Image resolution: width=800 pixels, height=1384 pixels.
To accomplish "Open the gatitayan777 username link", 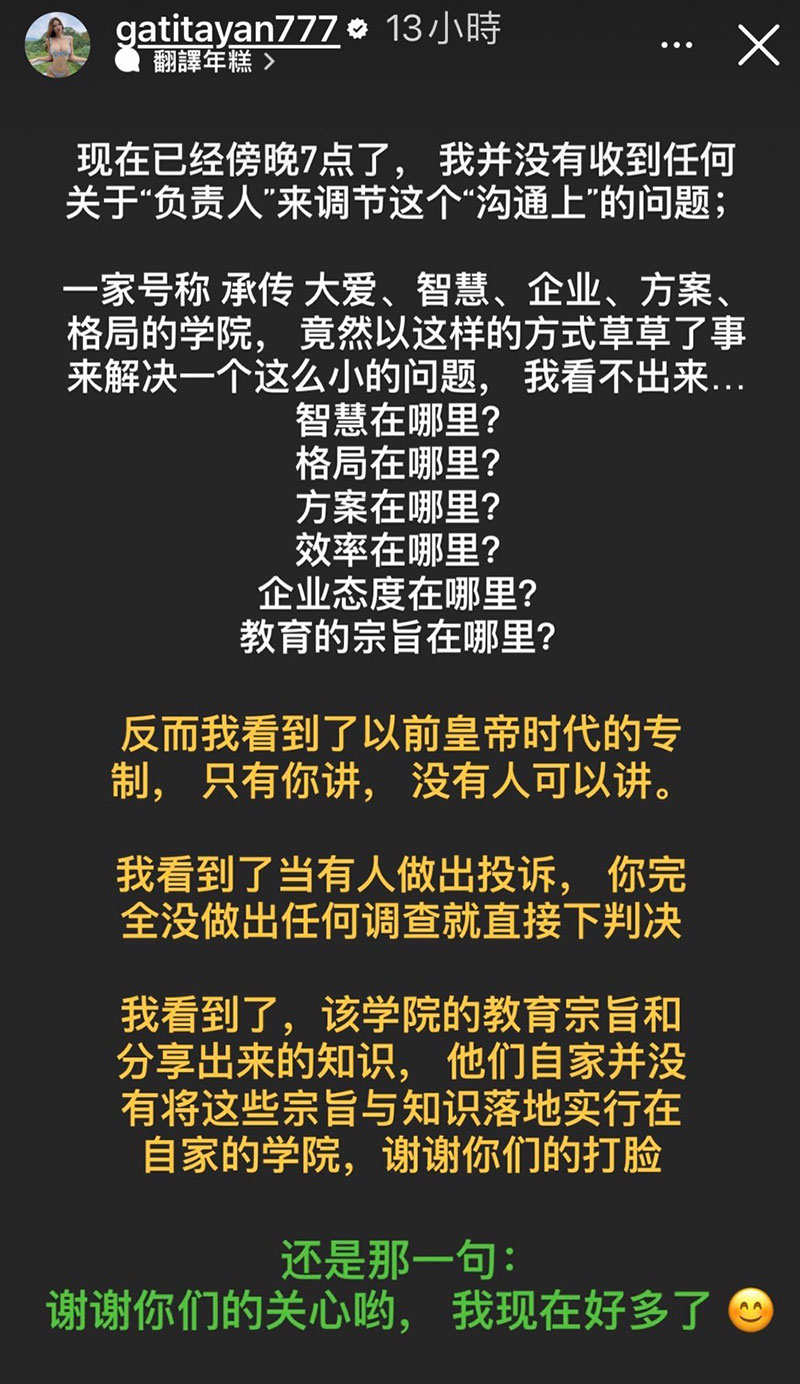I will pyautogui.click(x=227, y=29).
